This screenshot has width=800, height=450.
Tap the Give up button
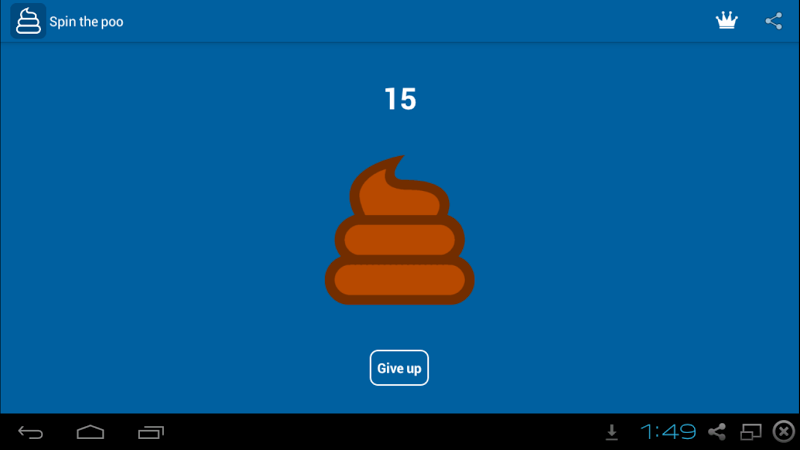pos(399,368)
